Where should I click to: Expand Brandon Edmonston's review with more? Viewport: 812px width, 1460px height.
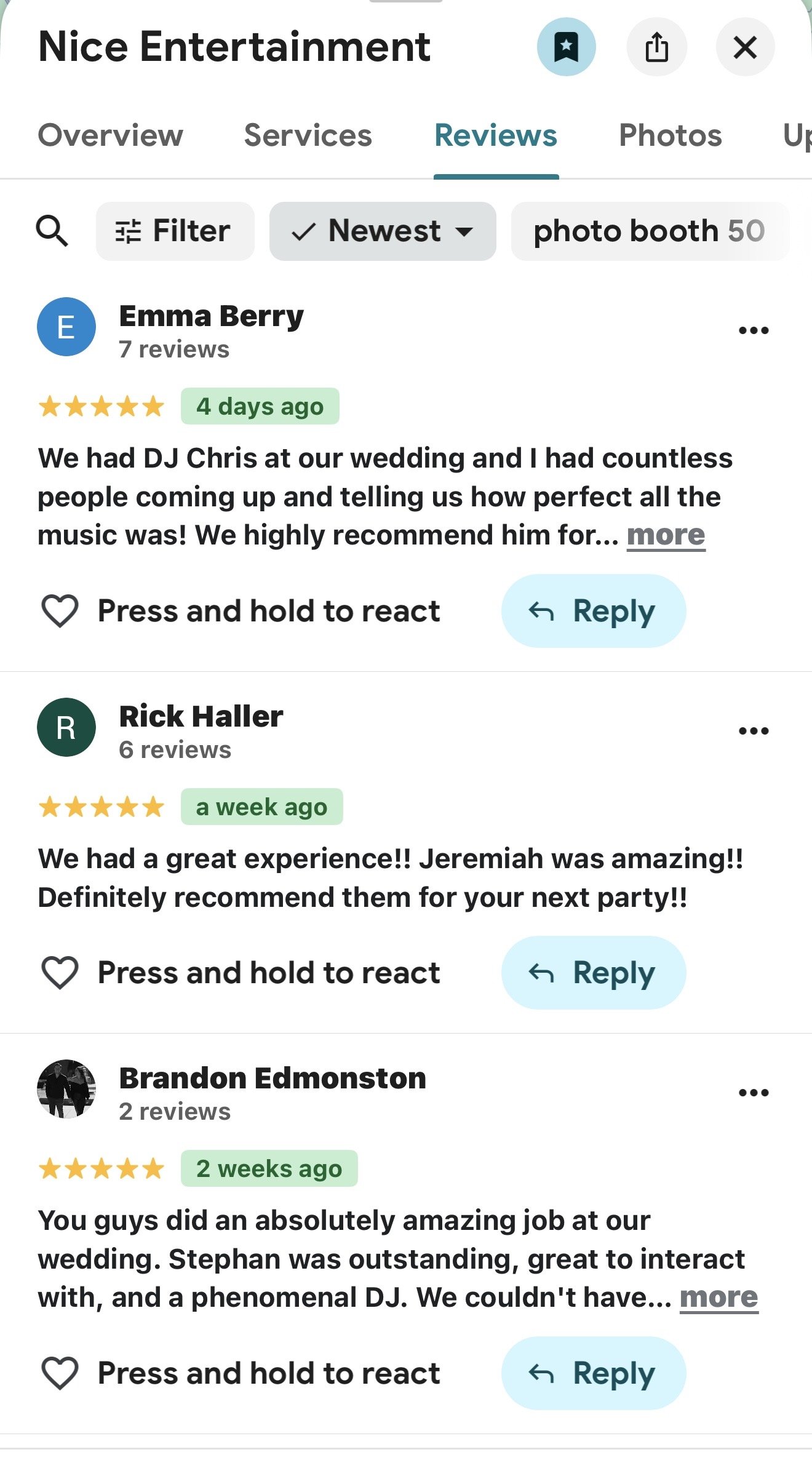pyautogui.click(x=719, y=1298)
